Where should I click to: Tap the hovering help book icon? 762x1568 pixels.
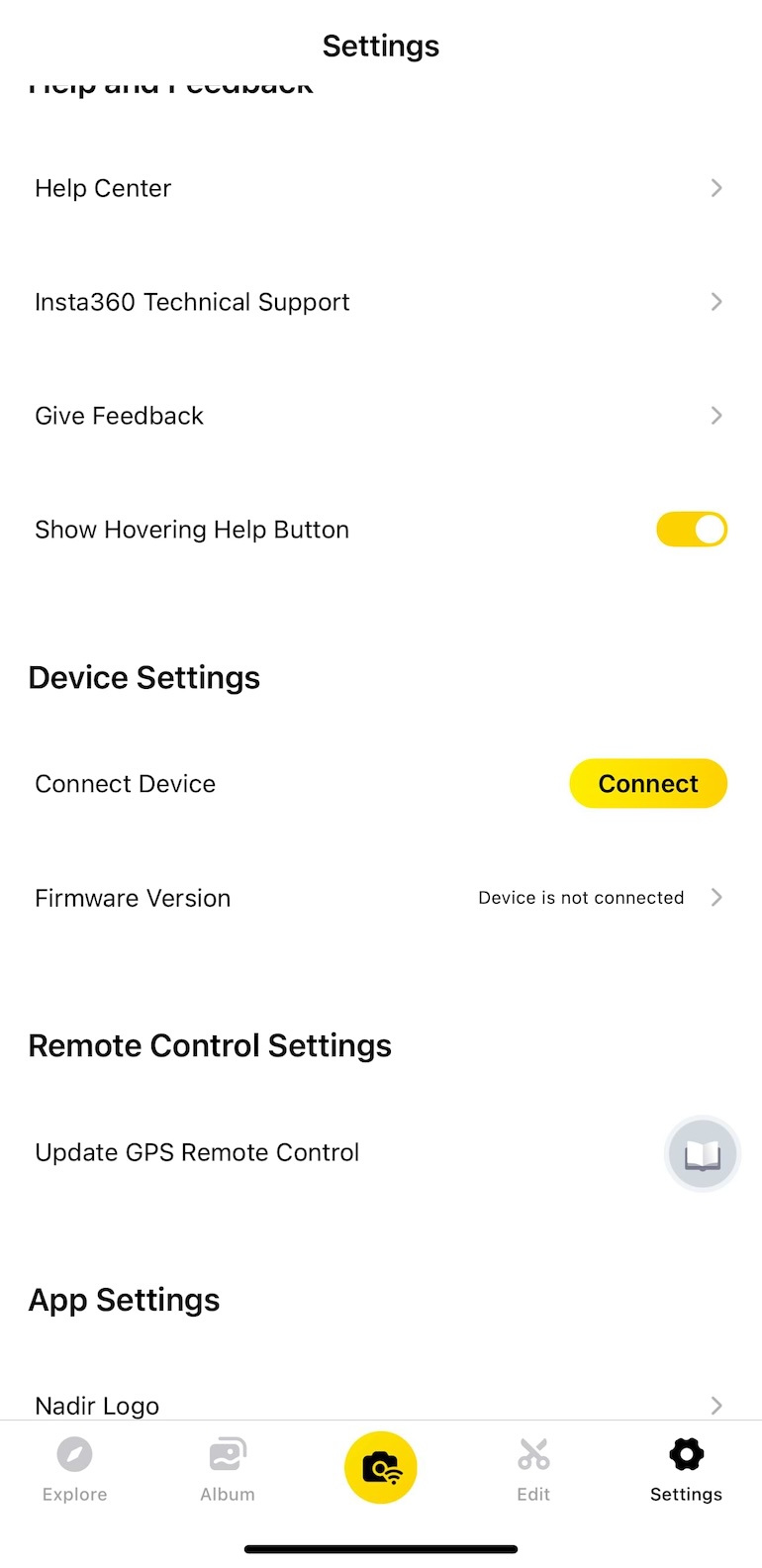703,1153
